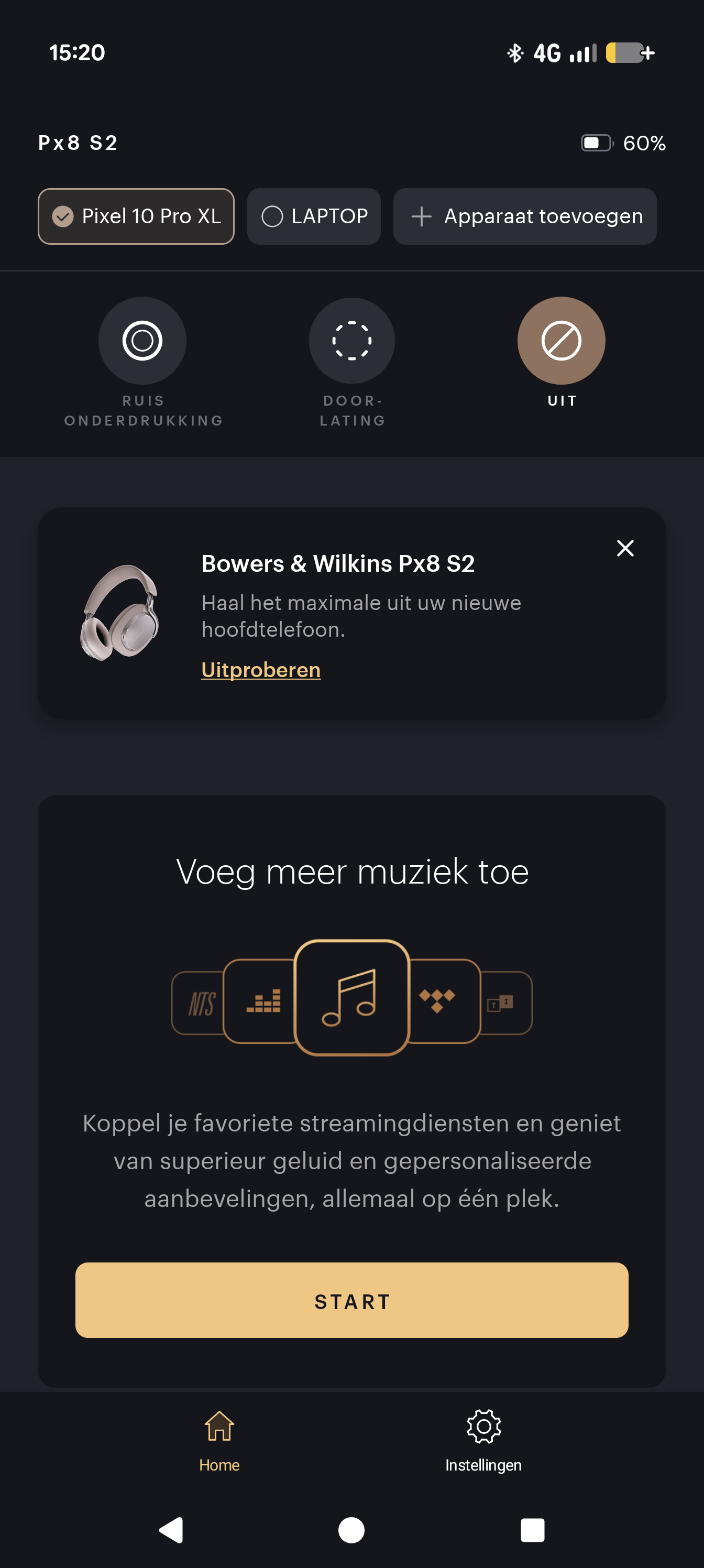Image resolution: width=704 pixels, height=1568 pixels.
Task: Tap START to link streaming services
Action: pyautogui.click(x=351, y=1300)
